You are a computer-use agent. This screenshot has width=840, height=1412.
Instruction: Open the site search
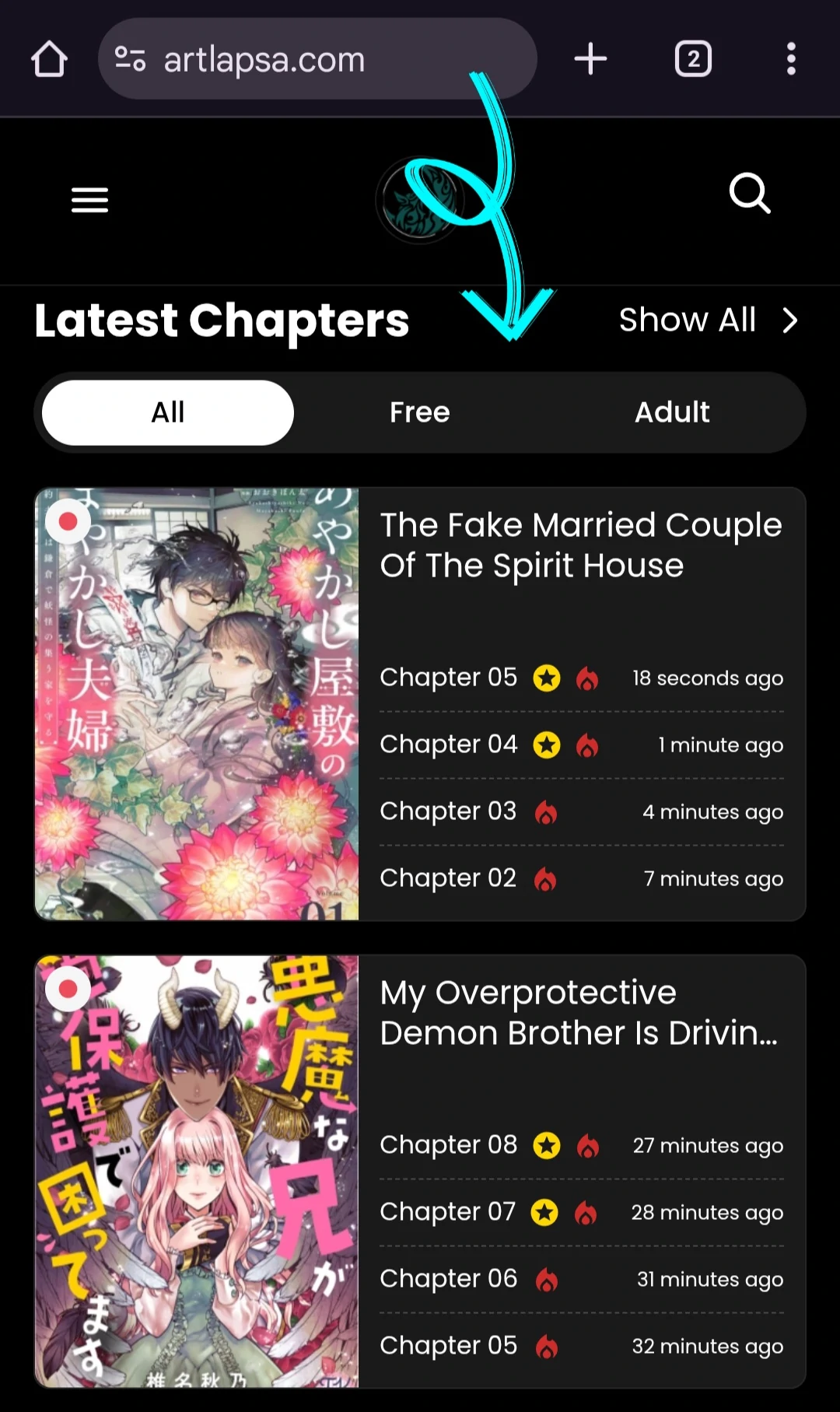tap(749, 193)
